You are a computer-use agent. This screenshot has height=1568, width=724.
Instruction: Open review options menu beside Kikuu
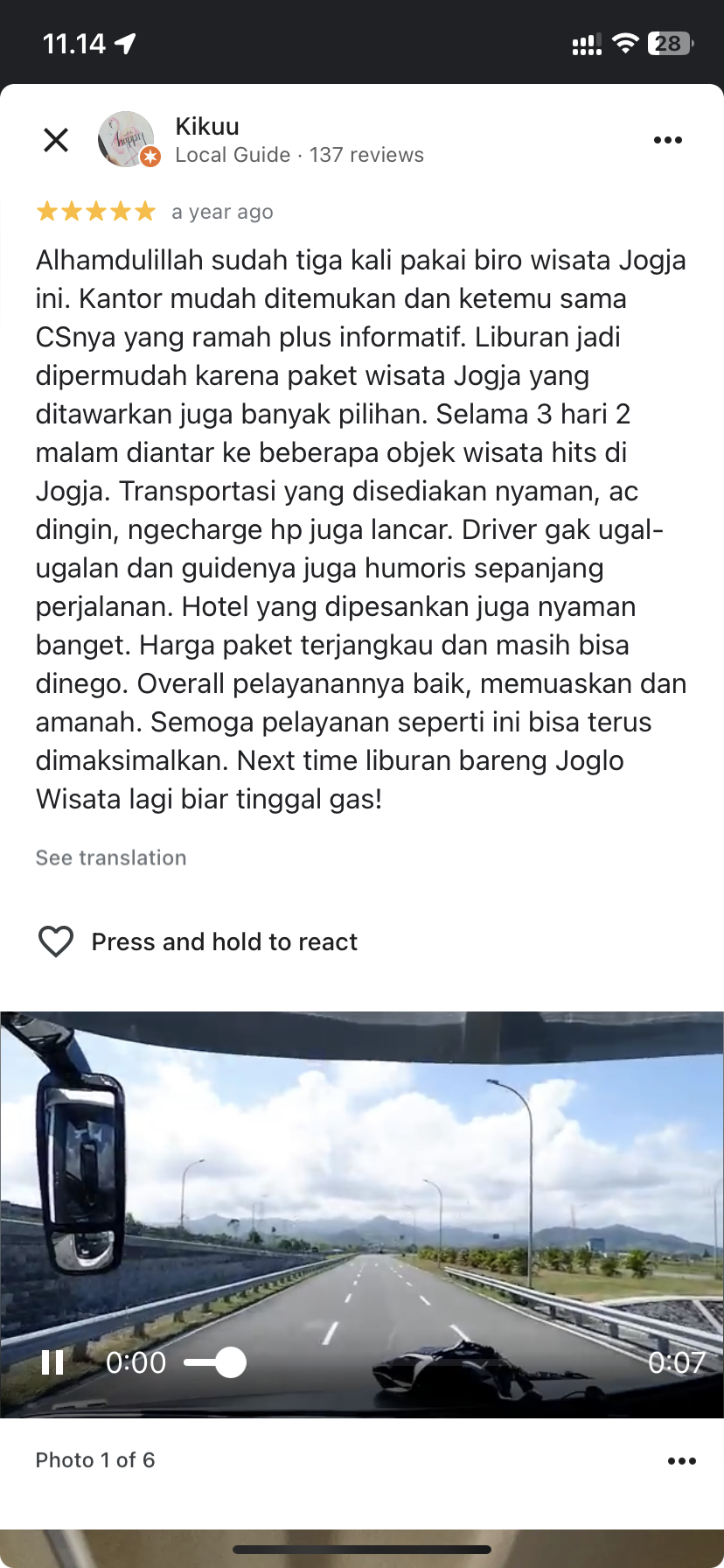668,140
